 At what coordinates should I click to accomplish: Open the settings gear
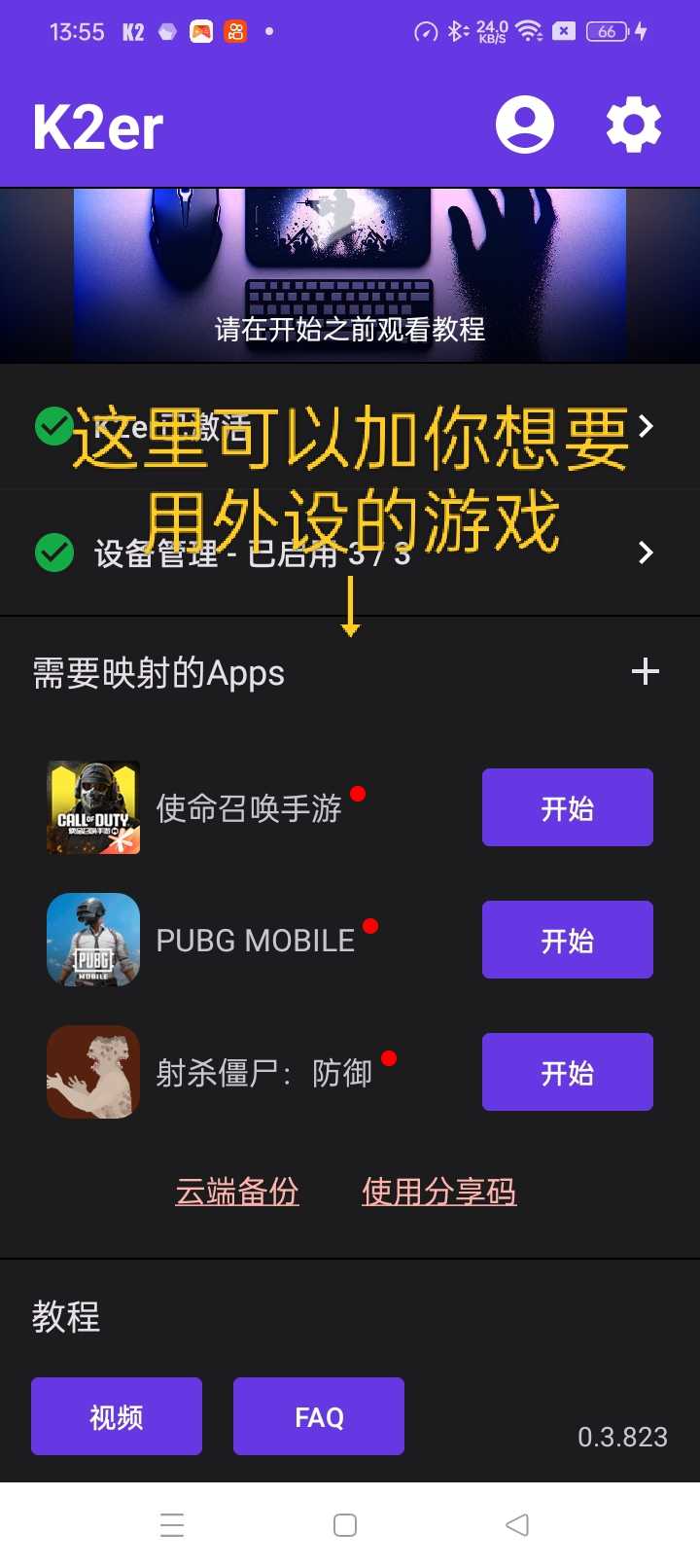pos(634,125)
